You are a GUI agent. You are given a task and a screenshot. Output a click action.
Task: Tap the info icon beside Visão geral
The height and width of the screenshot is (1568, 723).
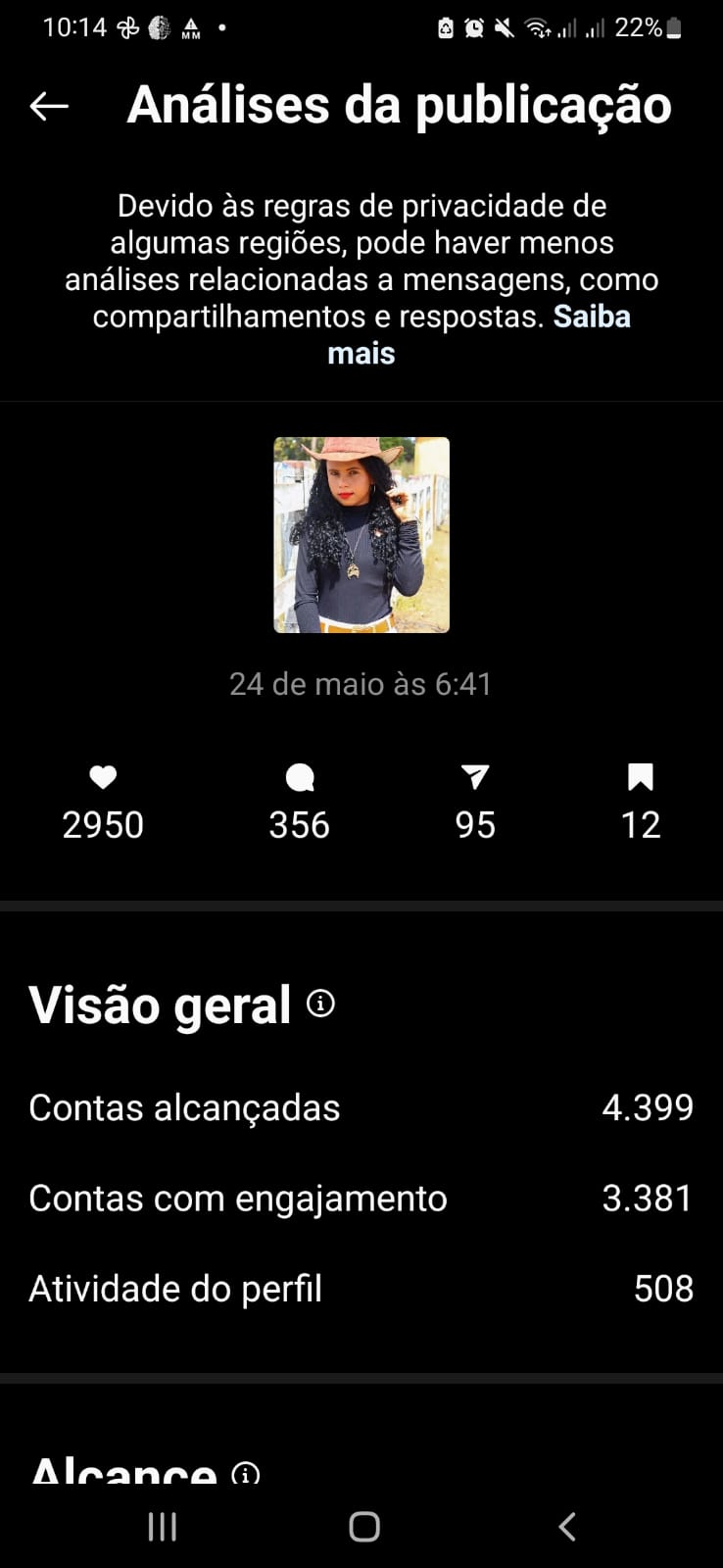[x=320, y=1004]
